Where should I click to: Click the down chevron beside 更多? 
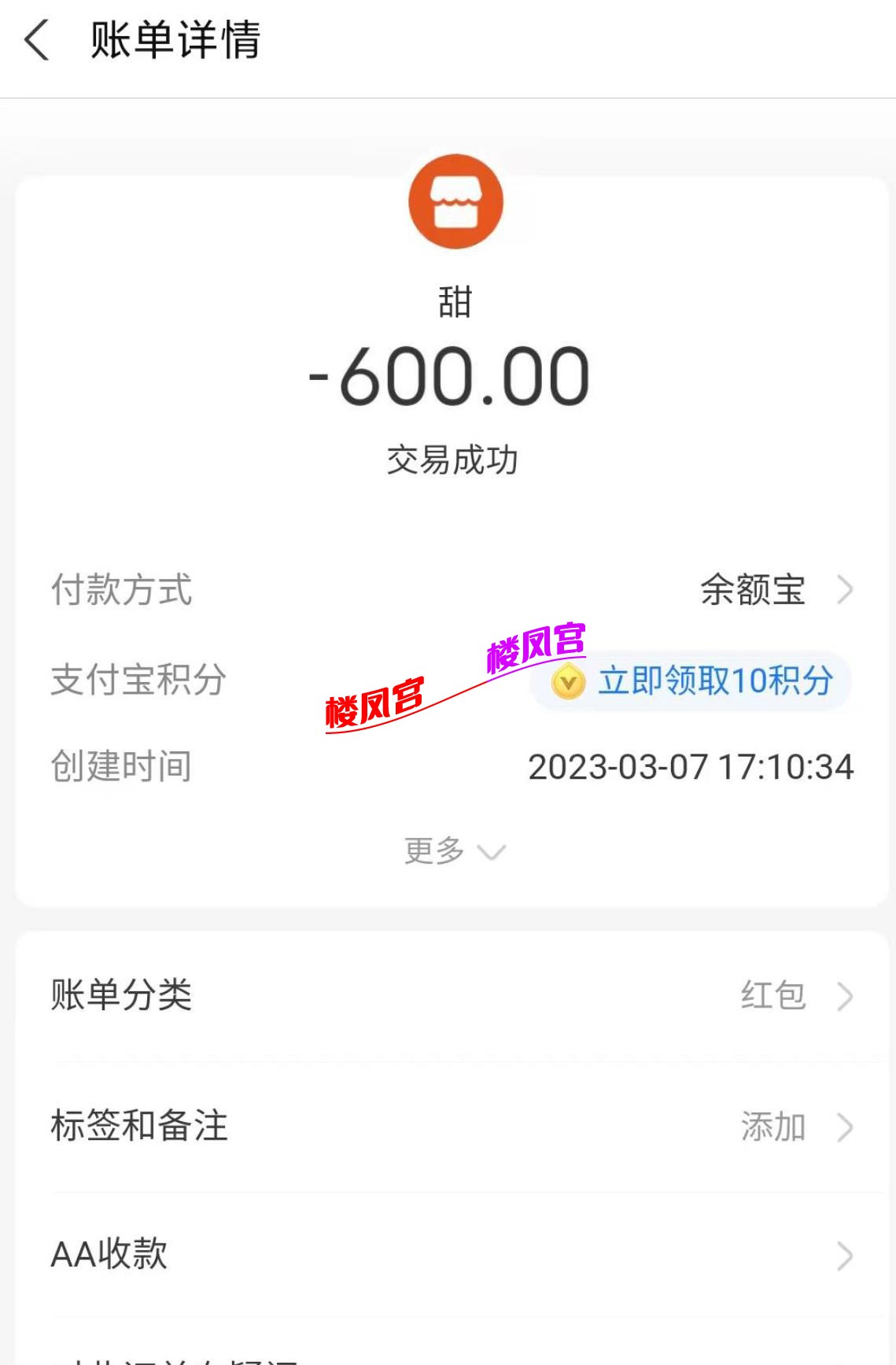click(x=492, y=851)
